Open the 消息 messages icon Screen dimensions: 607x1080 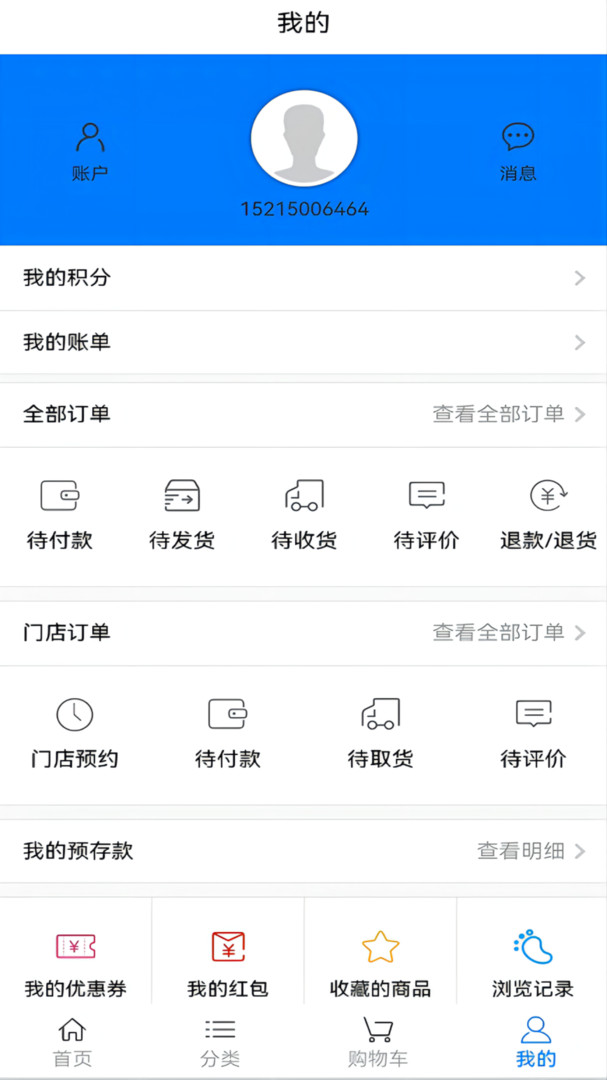pyautogui.click(x=518, y=151)
